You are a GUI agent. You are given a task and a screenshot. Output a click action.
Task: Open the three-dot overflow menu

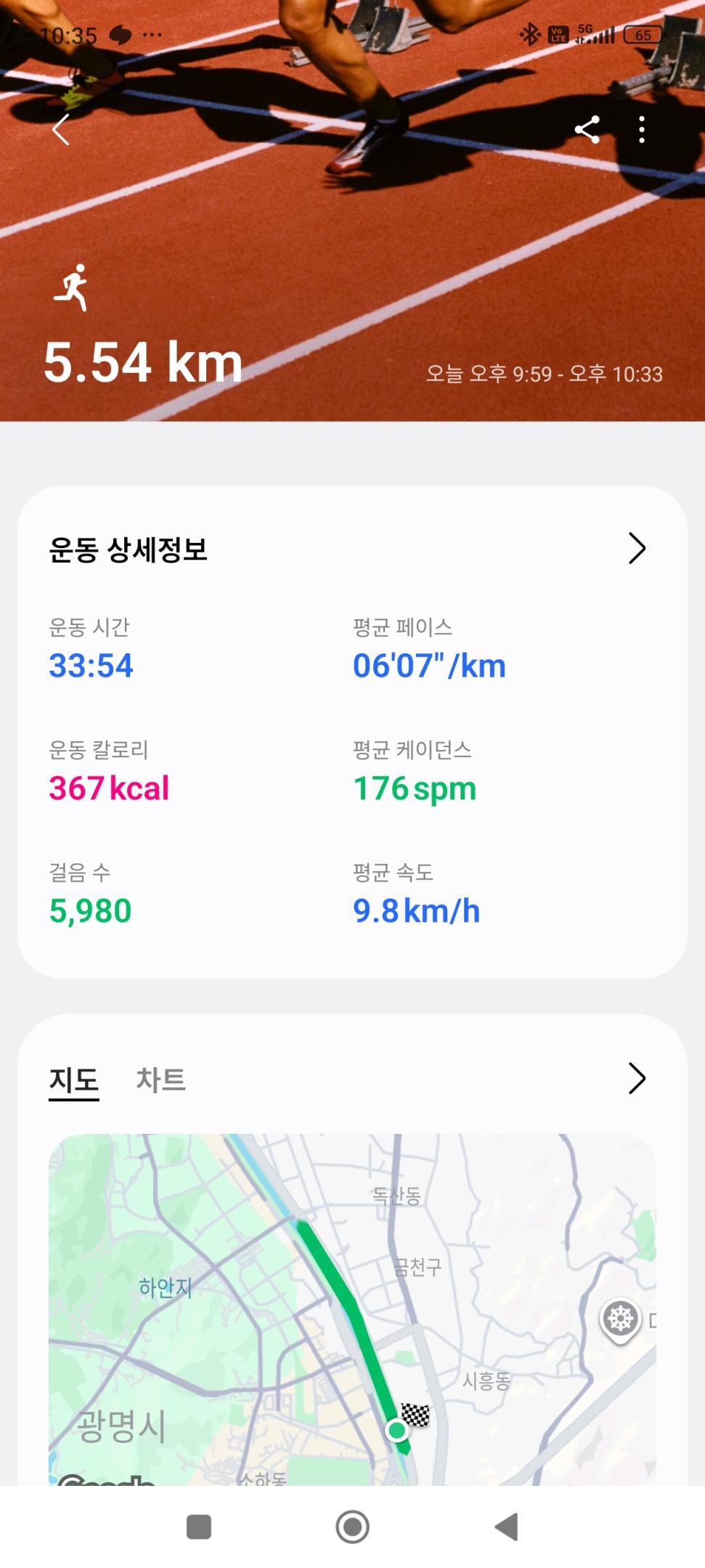tap(642, 130)
